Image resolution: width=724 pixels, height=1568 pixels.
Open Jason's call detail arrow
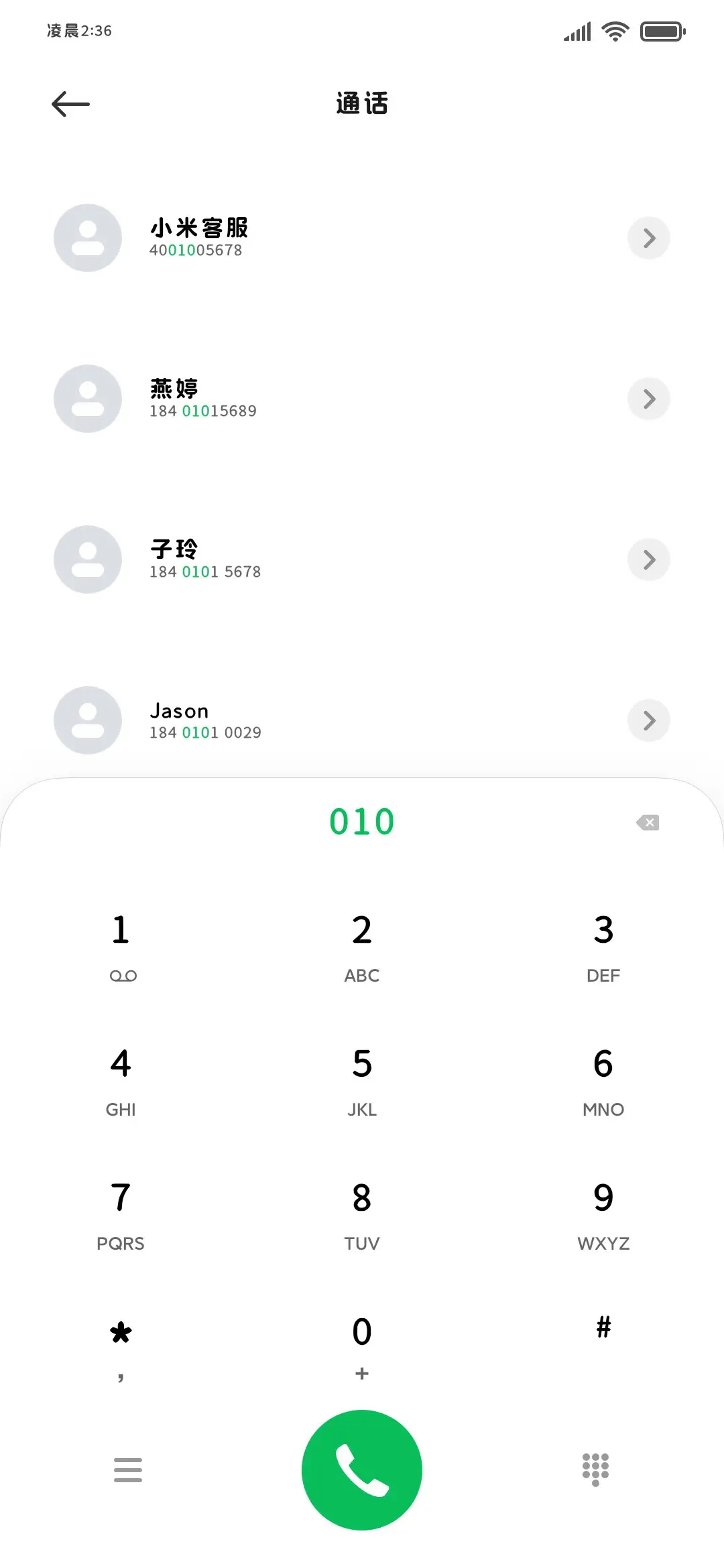point(648,720)
